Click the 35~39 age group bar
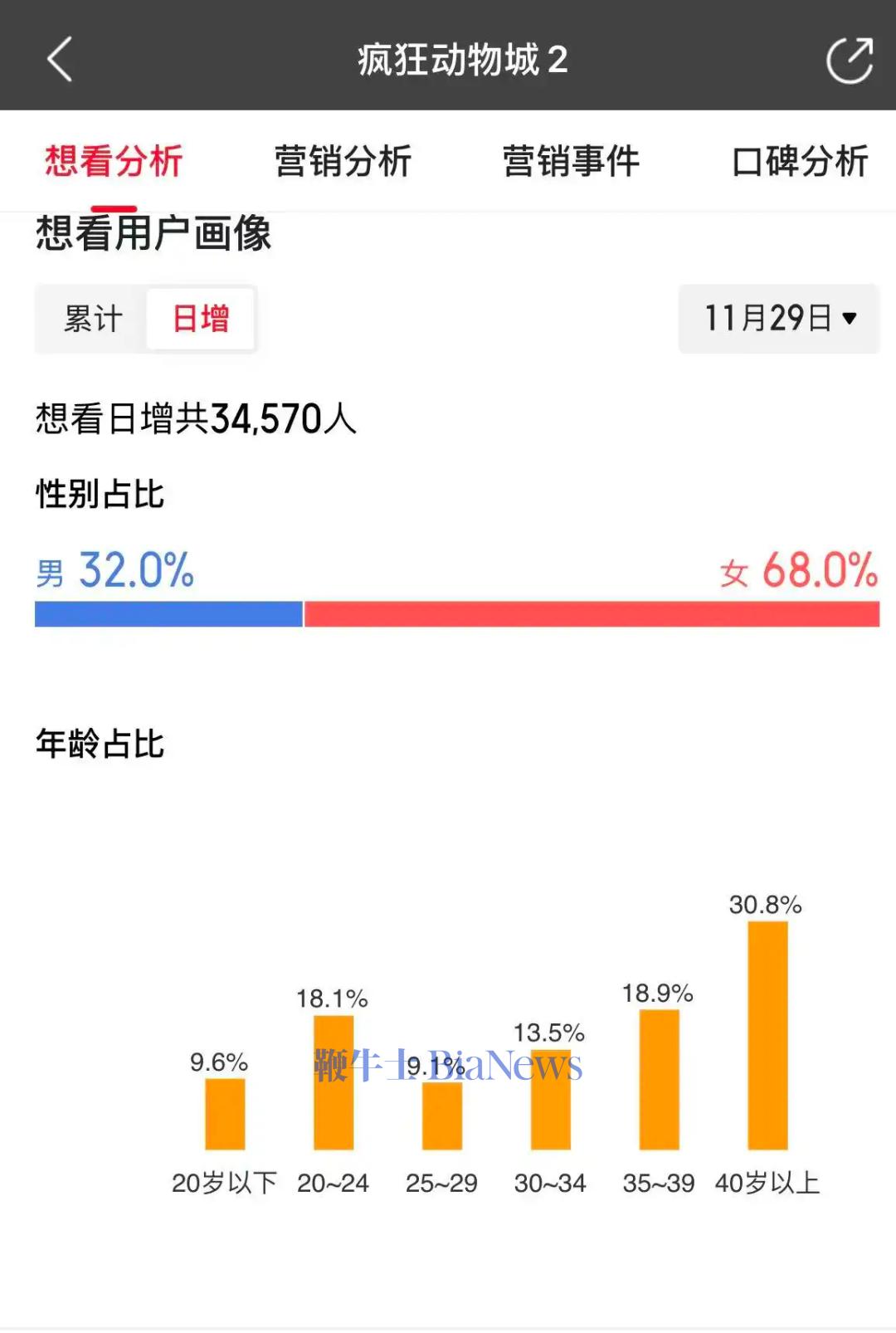Viewport: 896px width, 1333px height. 658,1079
